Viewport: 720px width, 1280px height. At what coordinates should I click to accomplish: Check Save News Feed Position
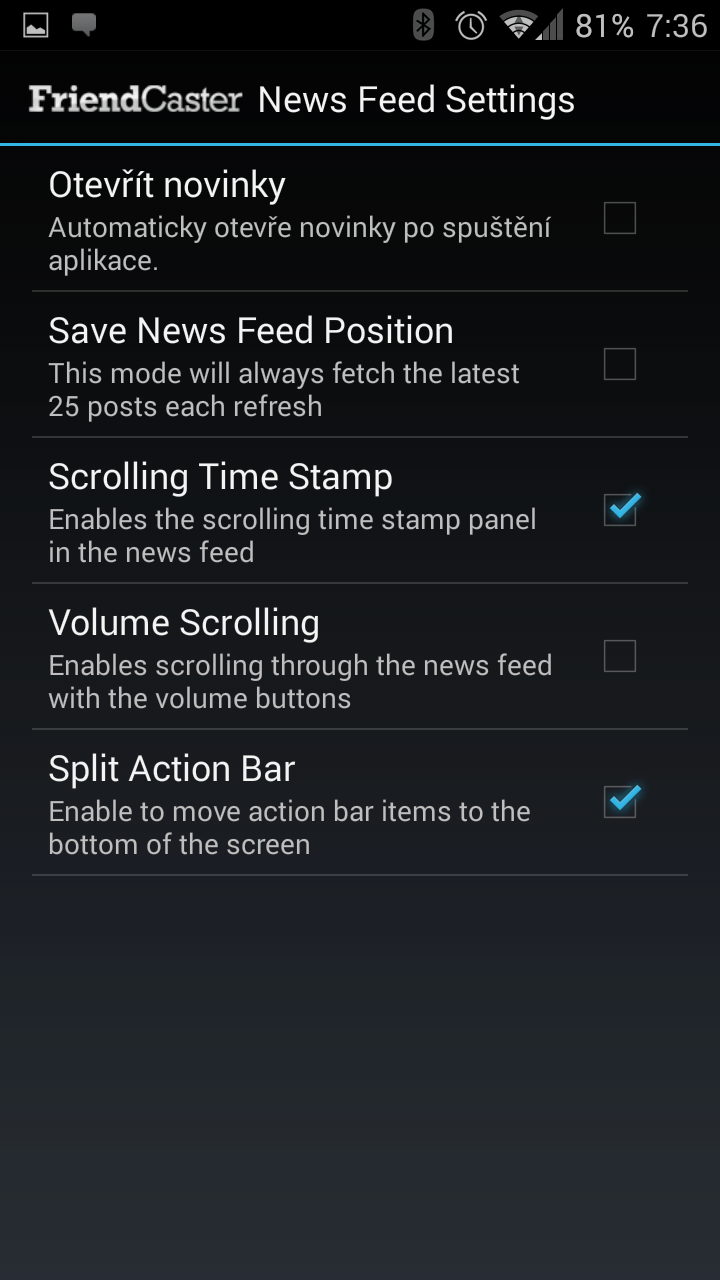pos(620,364)
